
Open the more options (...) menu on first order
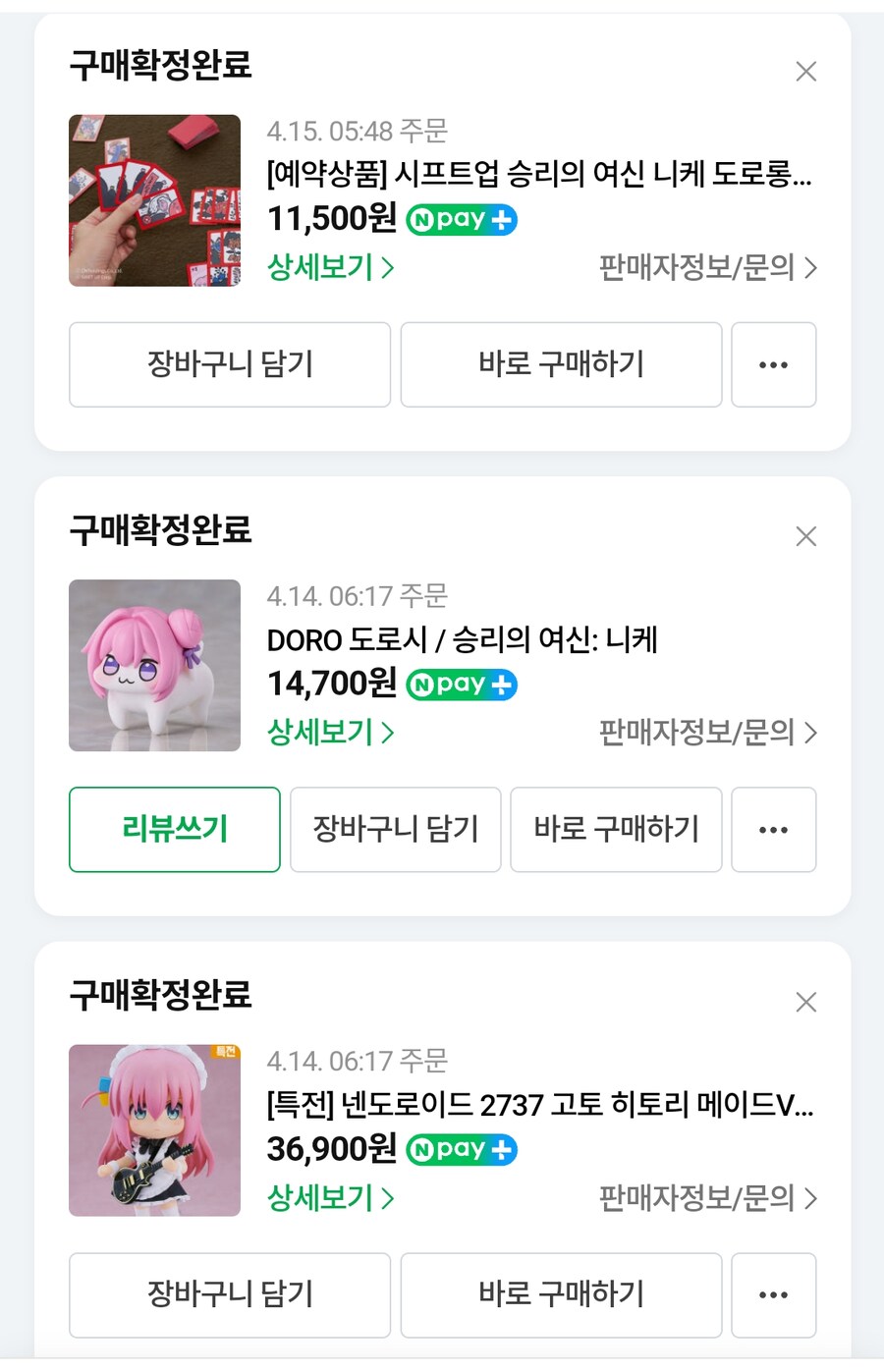773,364
